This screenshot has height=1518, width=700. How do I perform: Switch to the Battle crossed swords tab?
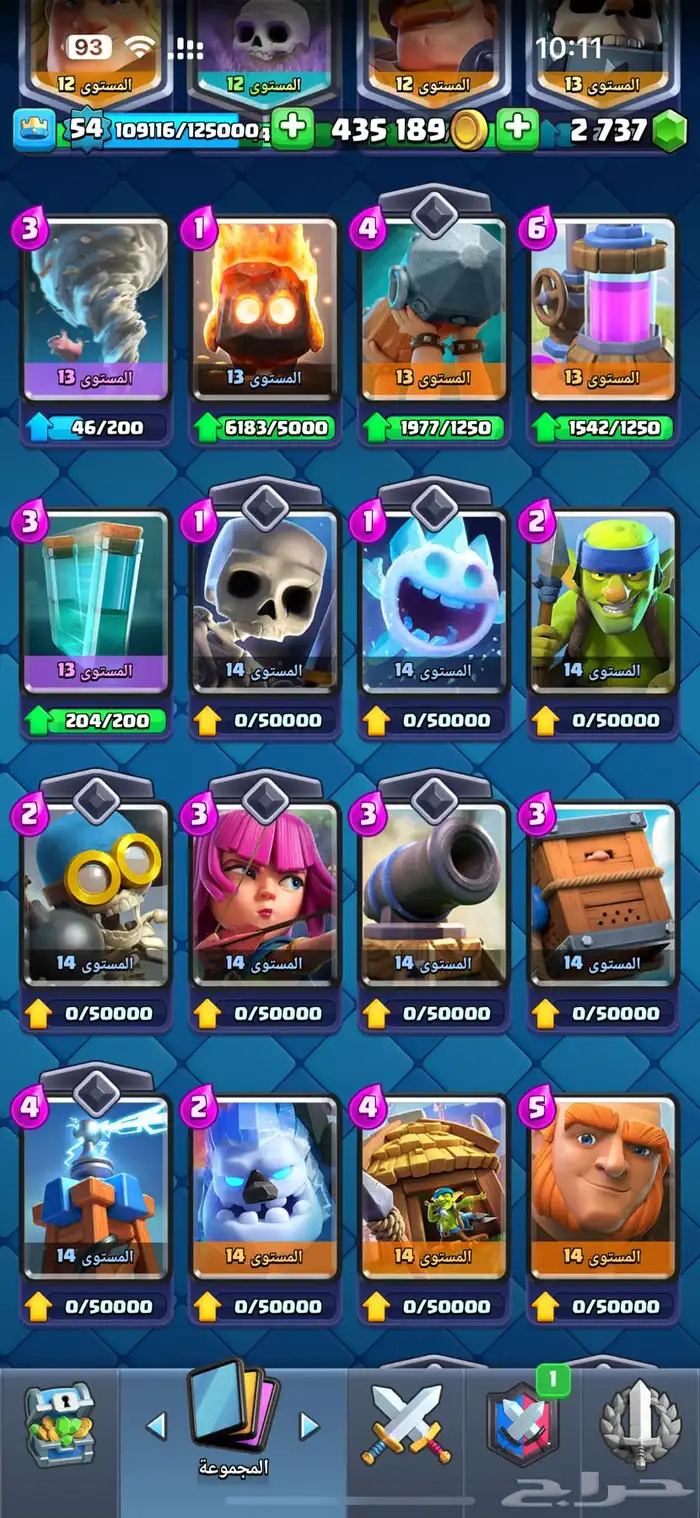[406, 1424]
